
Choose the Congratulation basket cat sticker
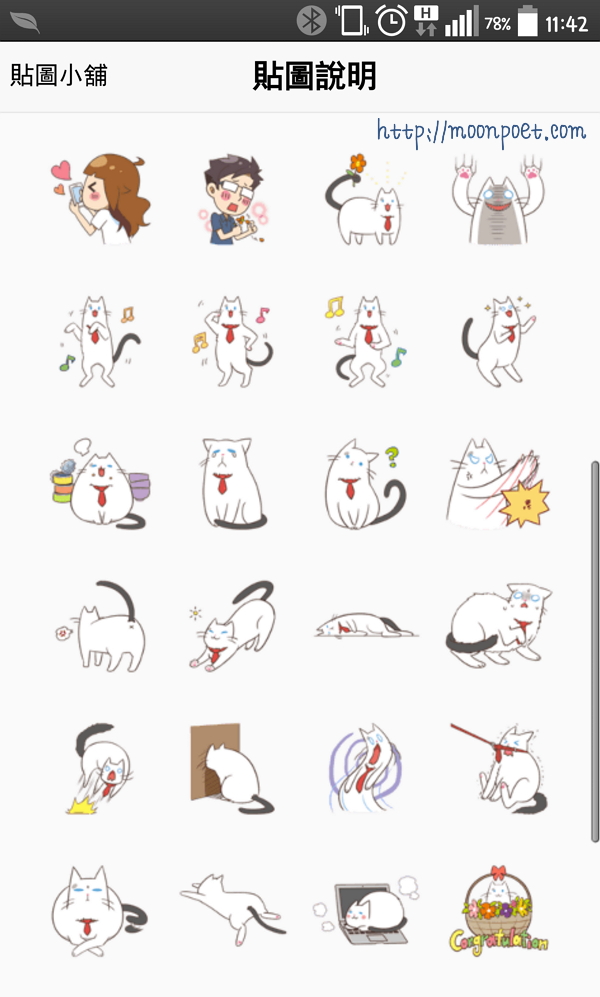497,910
